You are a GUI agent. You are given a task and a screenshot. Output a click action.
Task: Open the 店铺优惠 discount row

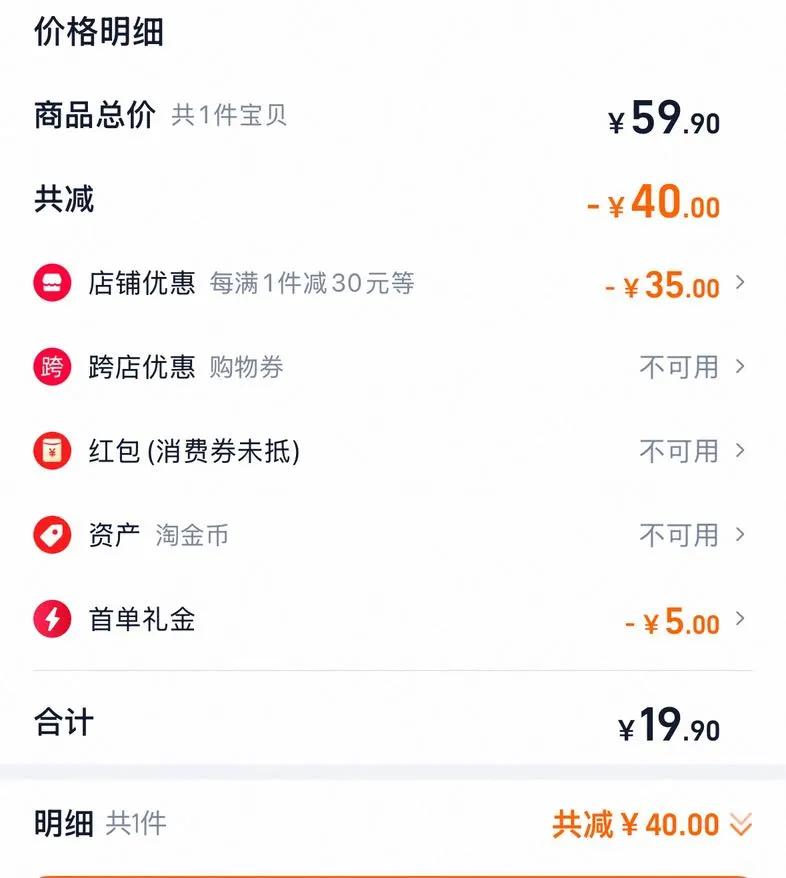click(390, 283)
